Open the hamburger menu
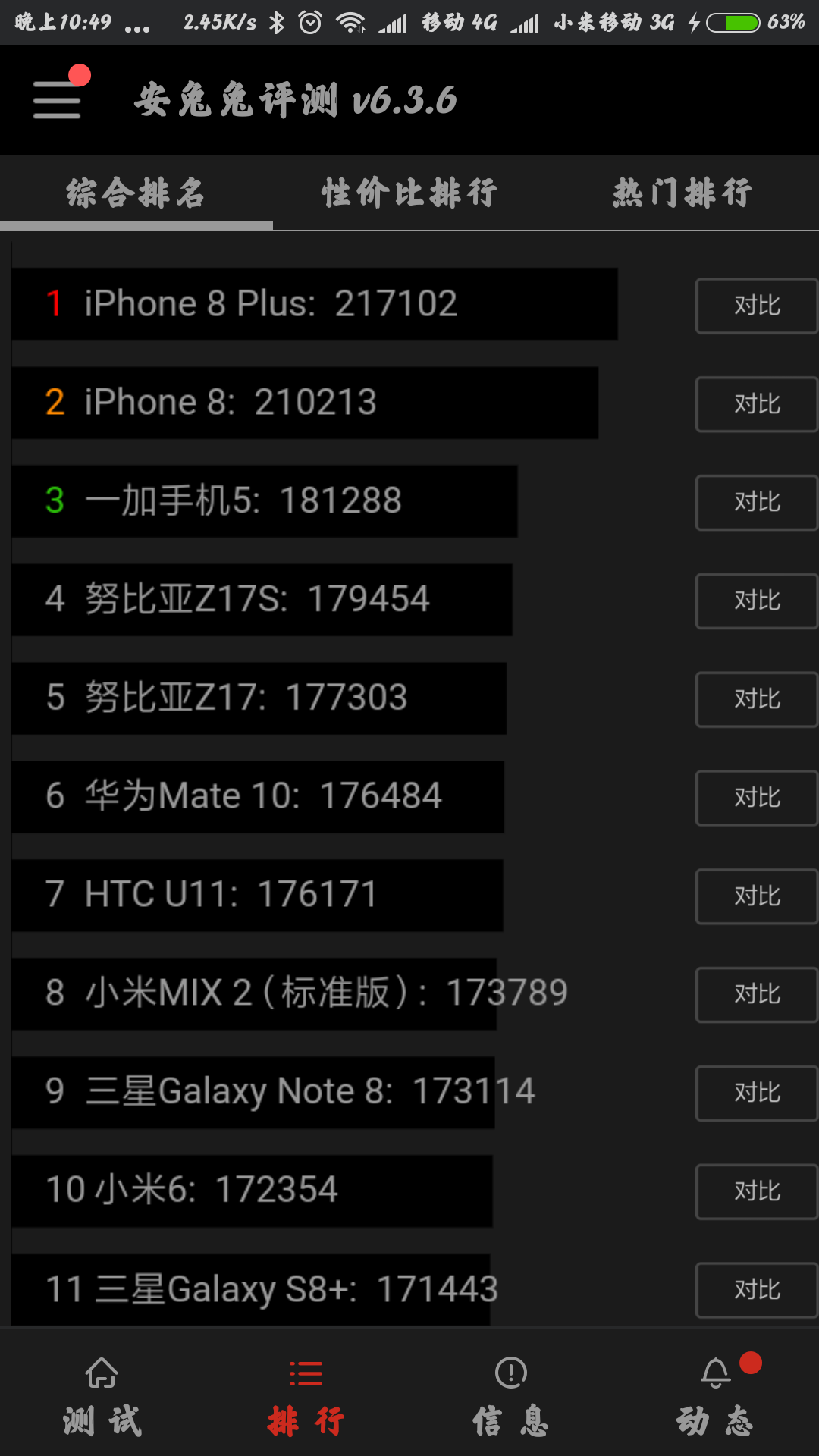This screenshot has width=819, height=1456. (x=57, y=101)
